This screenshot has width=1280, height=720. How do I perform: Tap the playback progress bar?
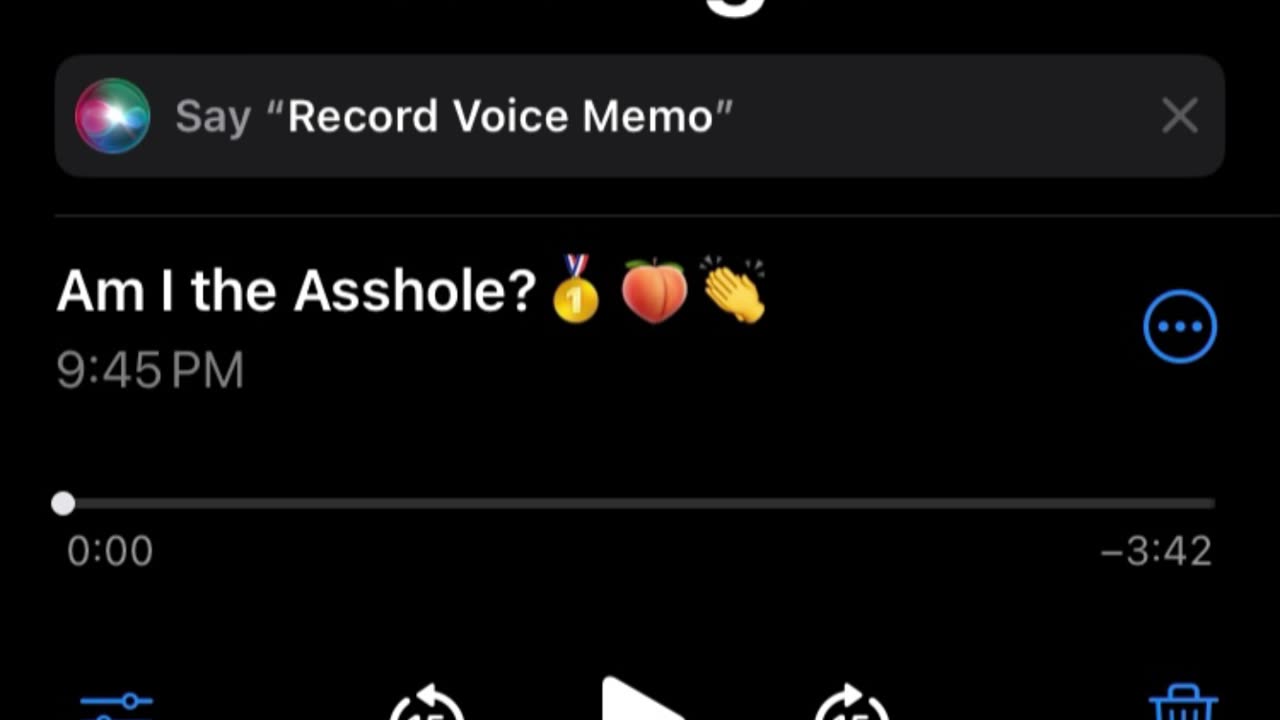pos(640,504)
